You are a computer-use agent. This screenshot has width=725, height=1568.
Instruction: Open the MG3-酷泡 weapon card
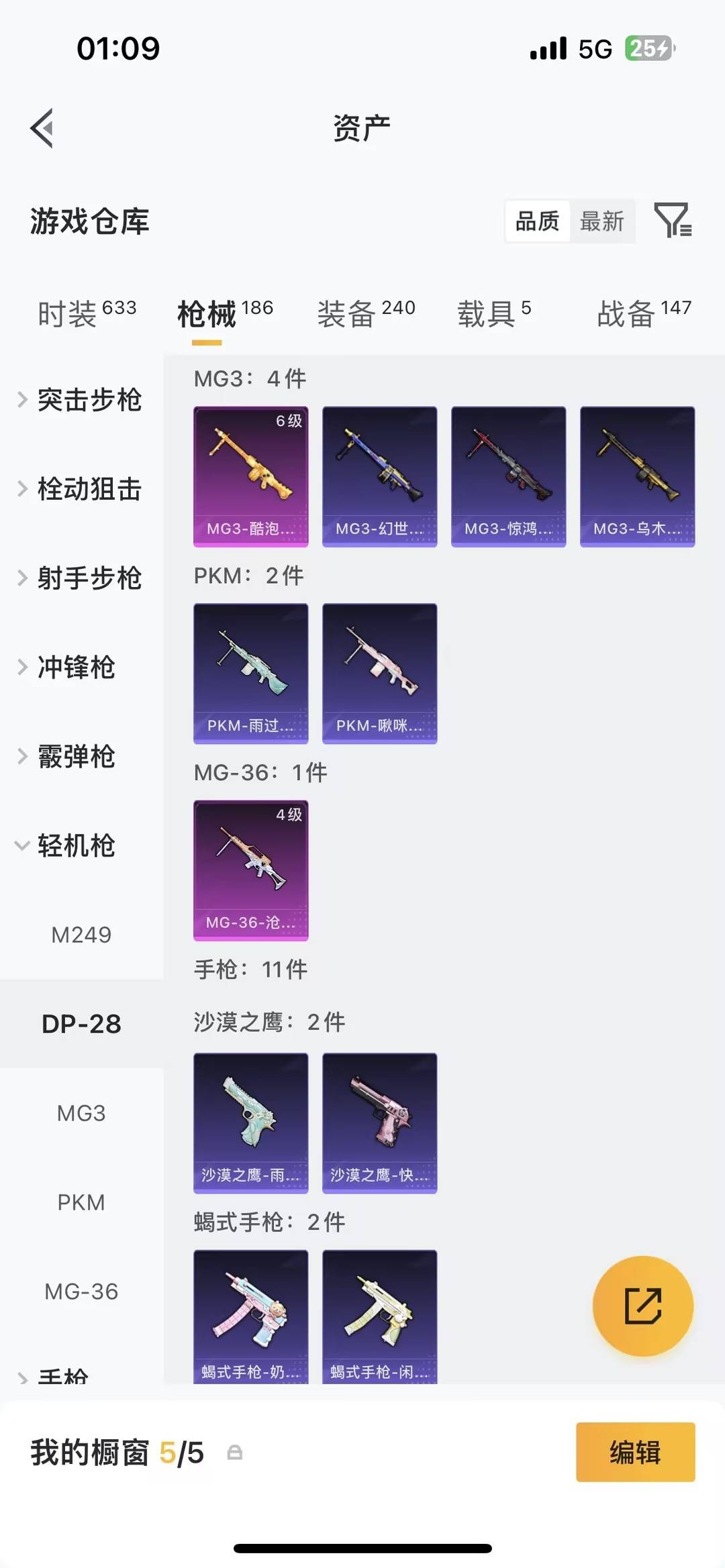point(250,476)
